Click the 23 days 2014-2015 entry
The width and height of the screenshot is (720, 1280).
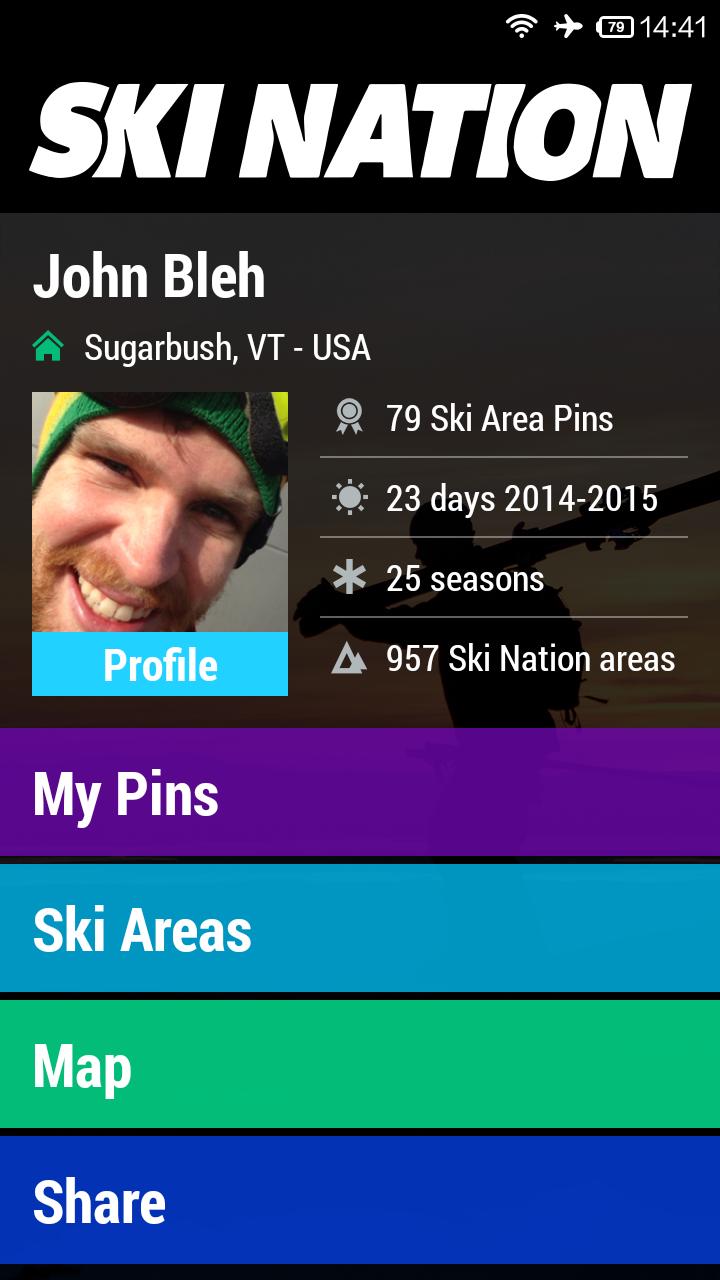520,497
